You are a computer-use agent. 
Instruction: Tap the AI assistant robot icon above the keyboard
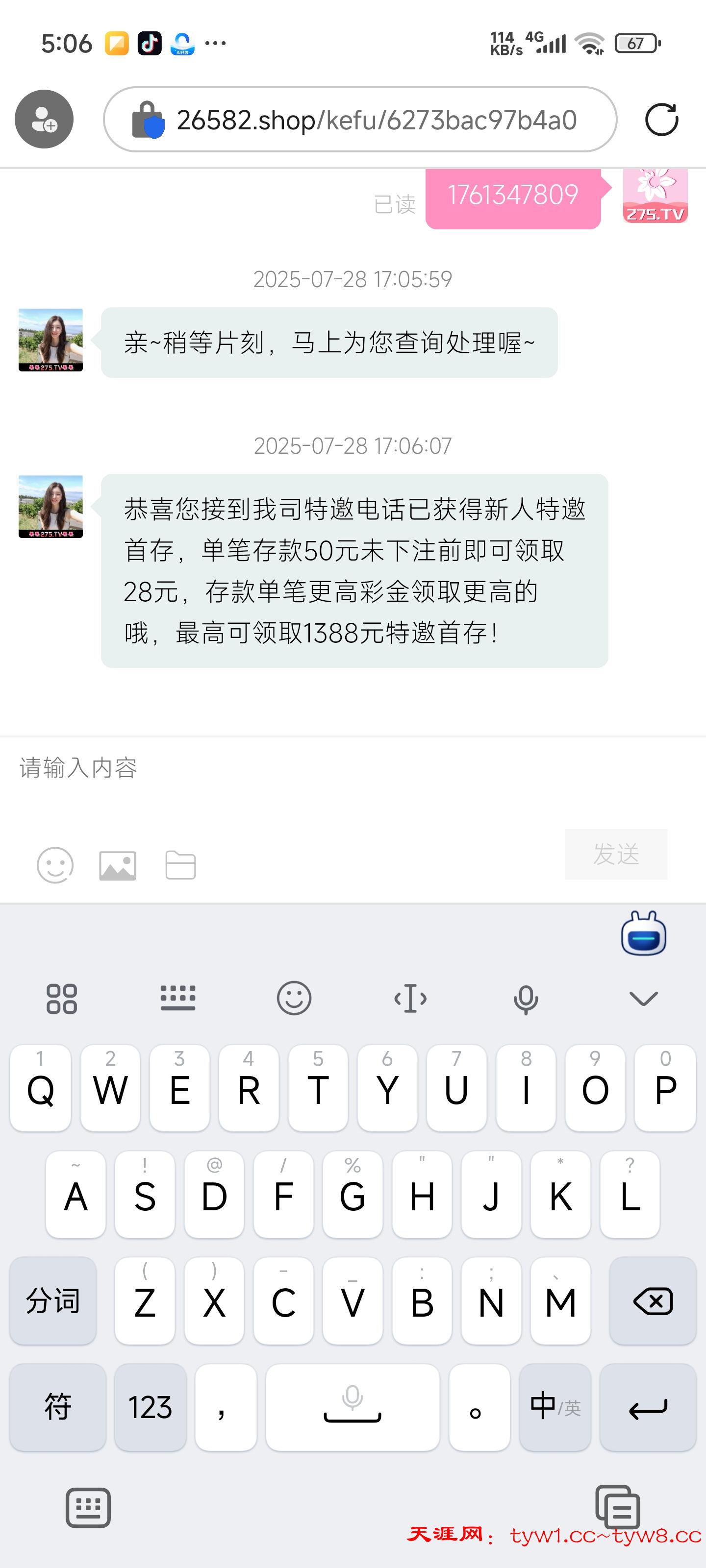pyautogui.click(x=644, y=935)
